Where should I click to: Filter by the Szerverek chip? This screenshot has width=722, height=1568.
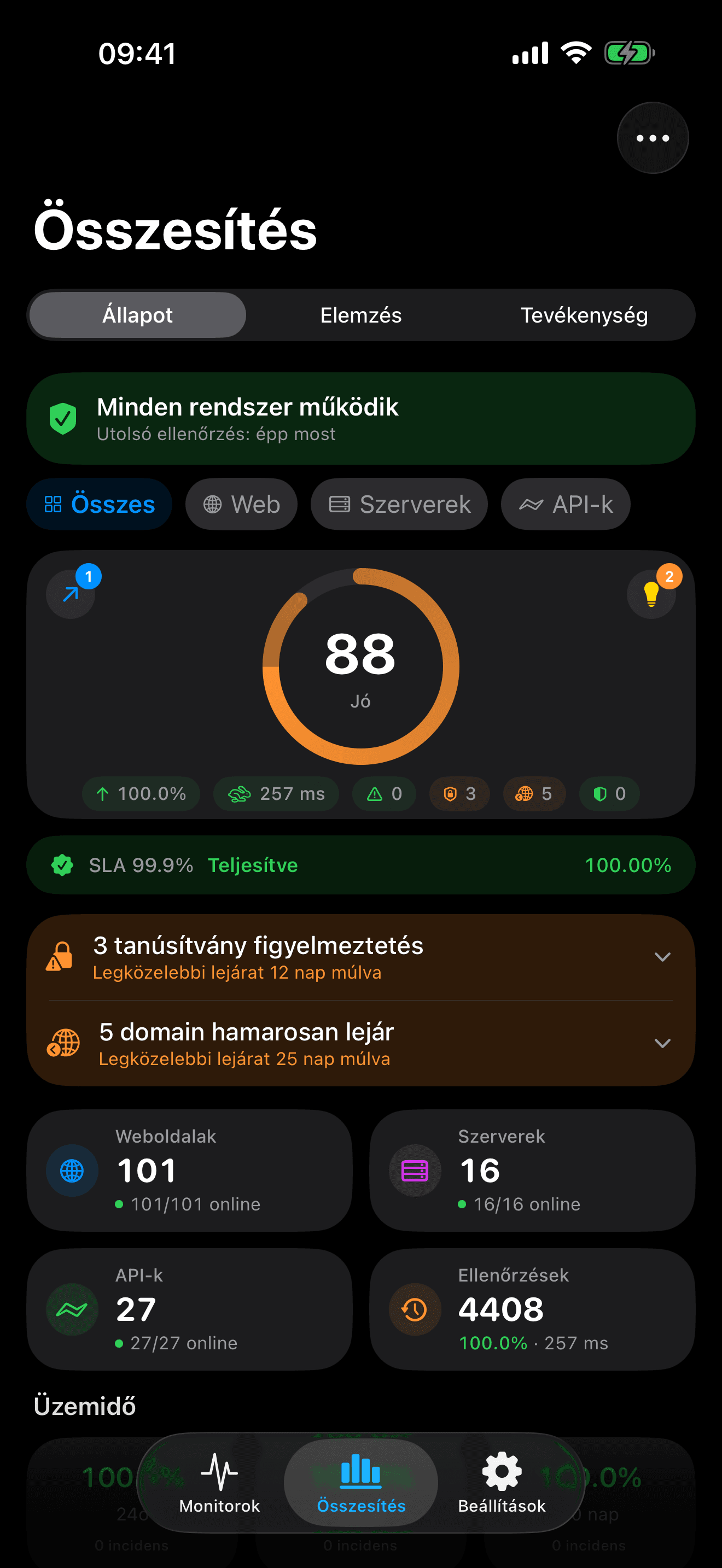(399, 504)
